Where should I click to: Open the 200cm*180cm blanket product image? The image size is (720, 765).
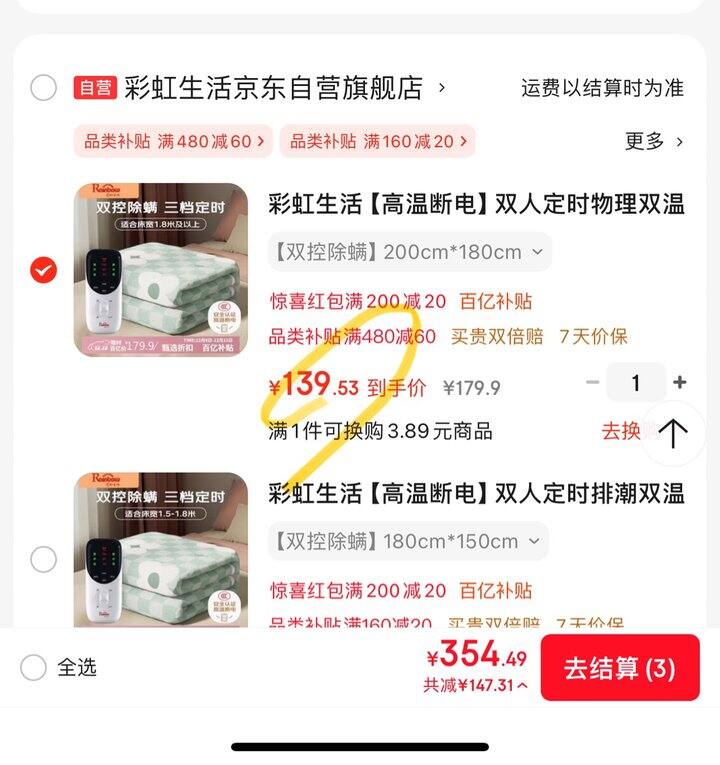click(x=161, y=270)
